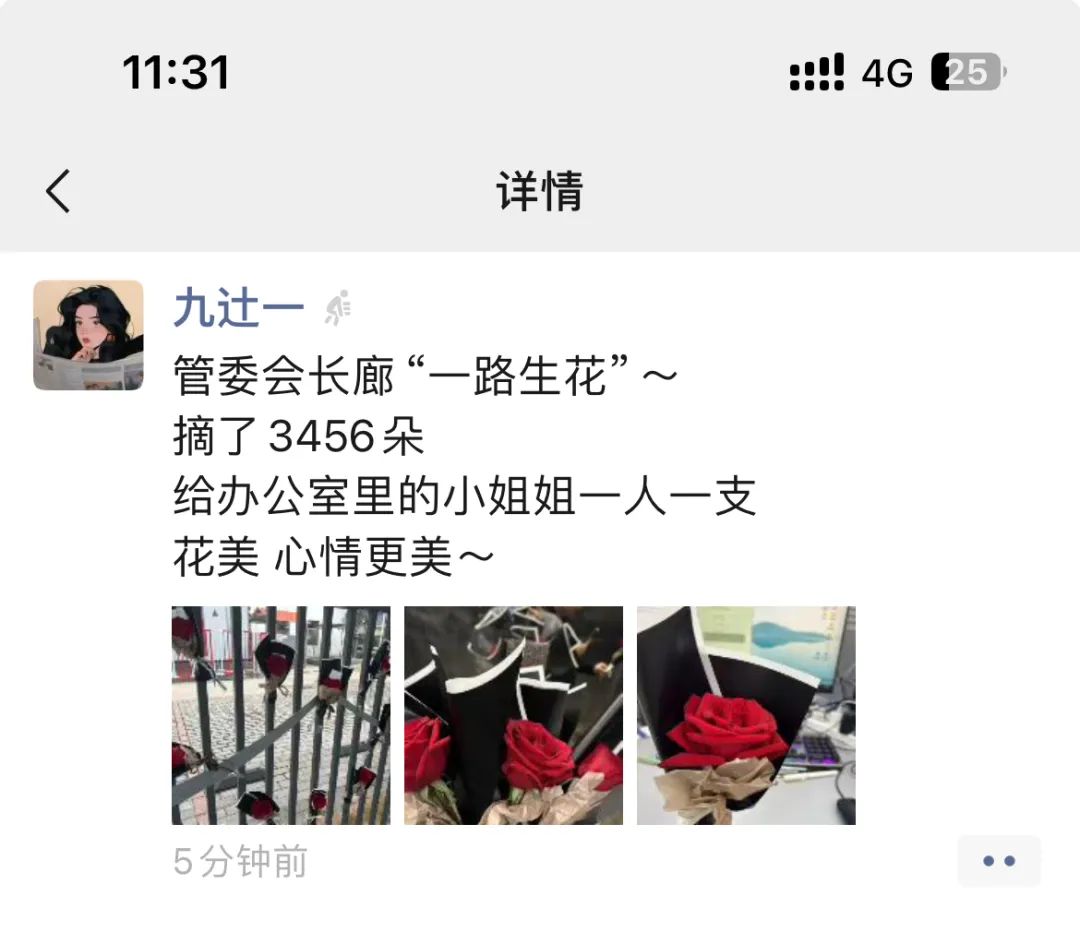Open 九辻一's profile avatar
Viewport: 1080px width, 932px height.
click(88, 335)
